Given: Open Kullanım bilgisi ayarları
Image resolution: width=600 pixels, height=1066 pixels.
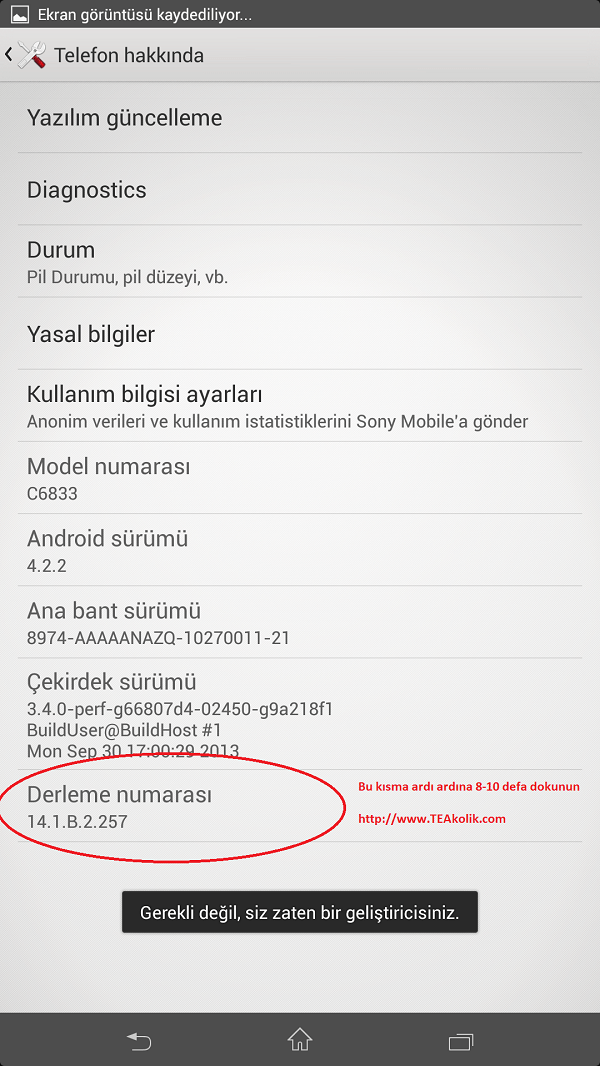Looking at the screenshot, I should coord(300,406).
